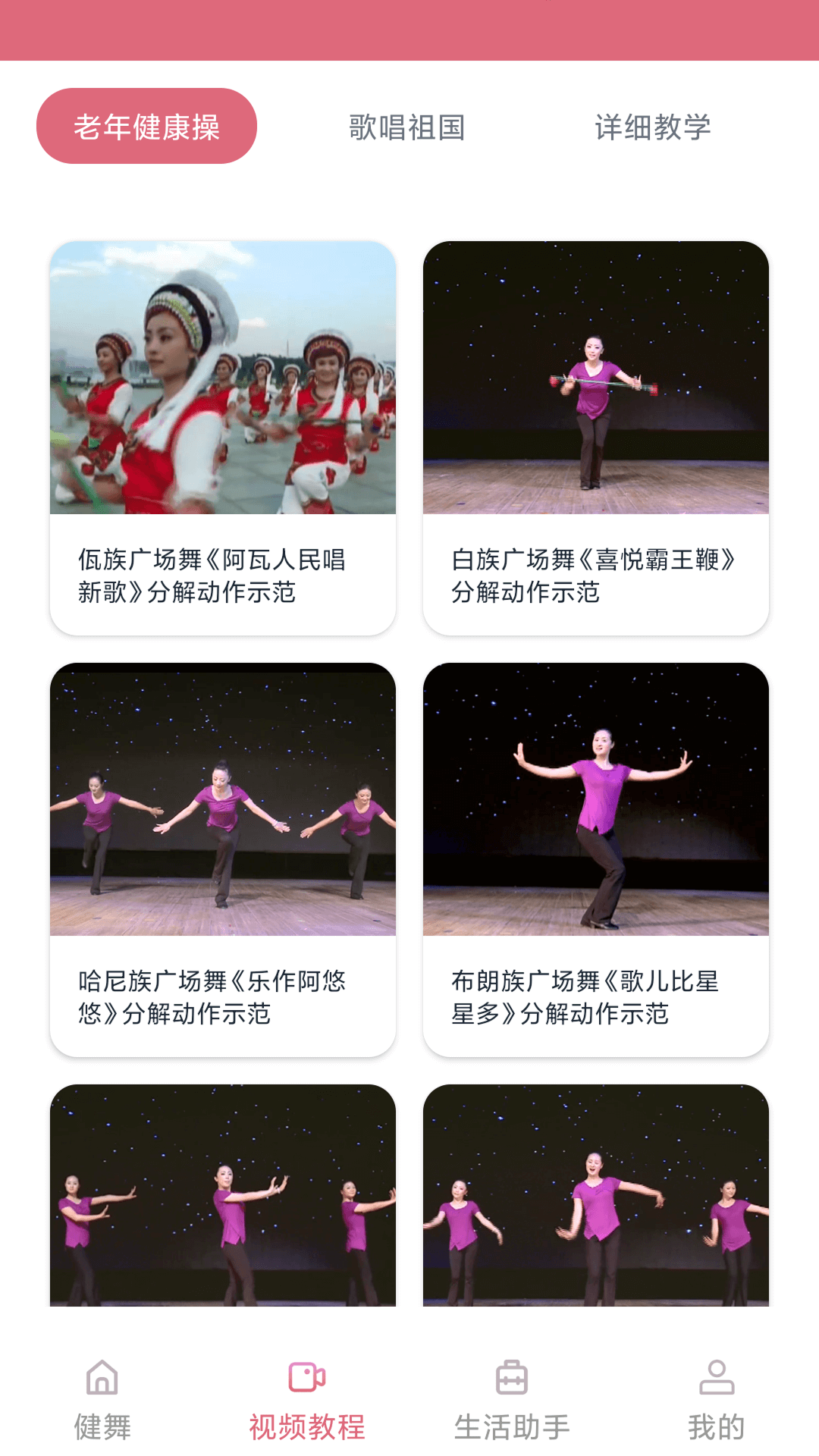Open the 佤族广场舞《阿瓦人民唱新歌》 video
Screen dimensions: 819x1456
[x=223, y=438]
